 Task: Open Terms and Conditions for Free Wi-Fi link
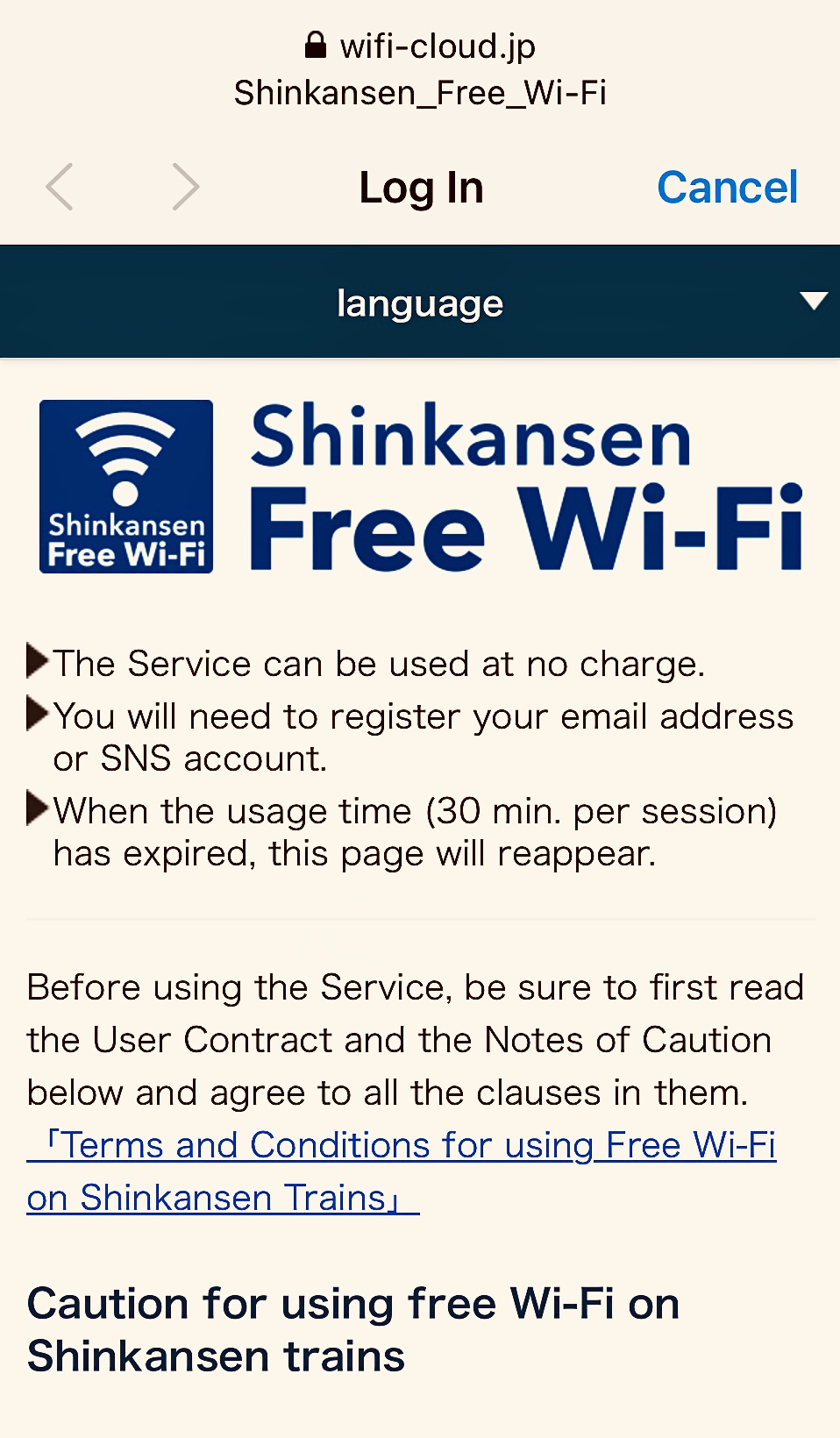402,1147
